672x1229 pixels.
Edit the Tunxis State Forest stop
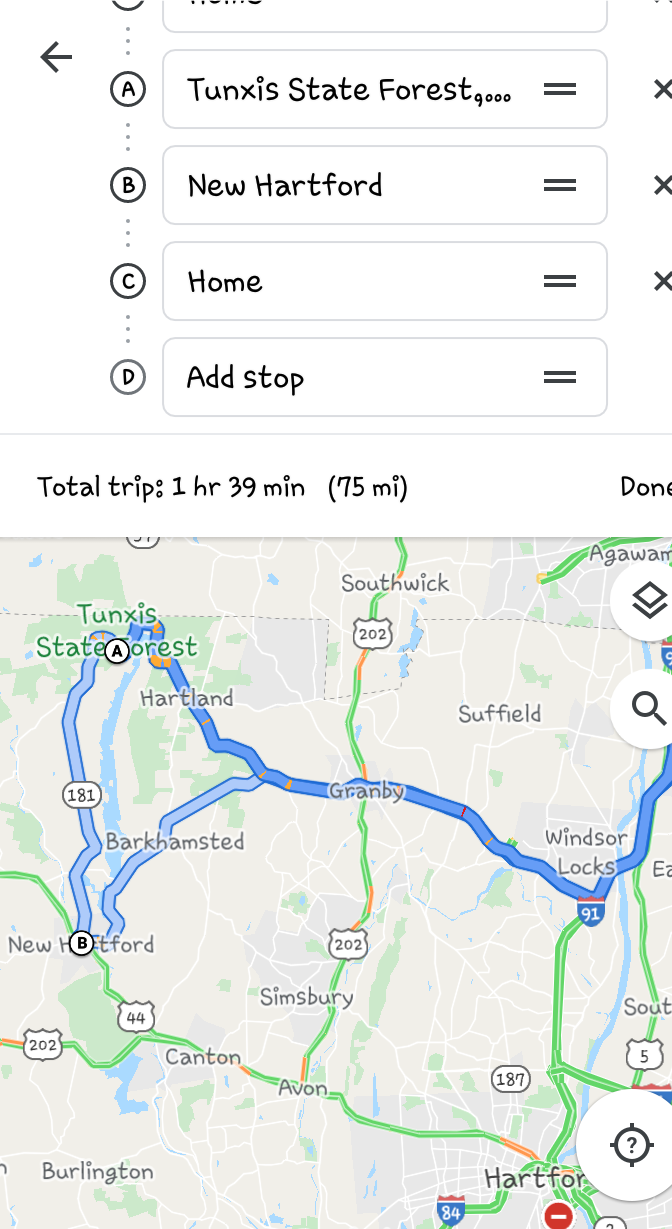pyautogui.click(x=350, y=90)
